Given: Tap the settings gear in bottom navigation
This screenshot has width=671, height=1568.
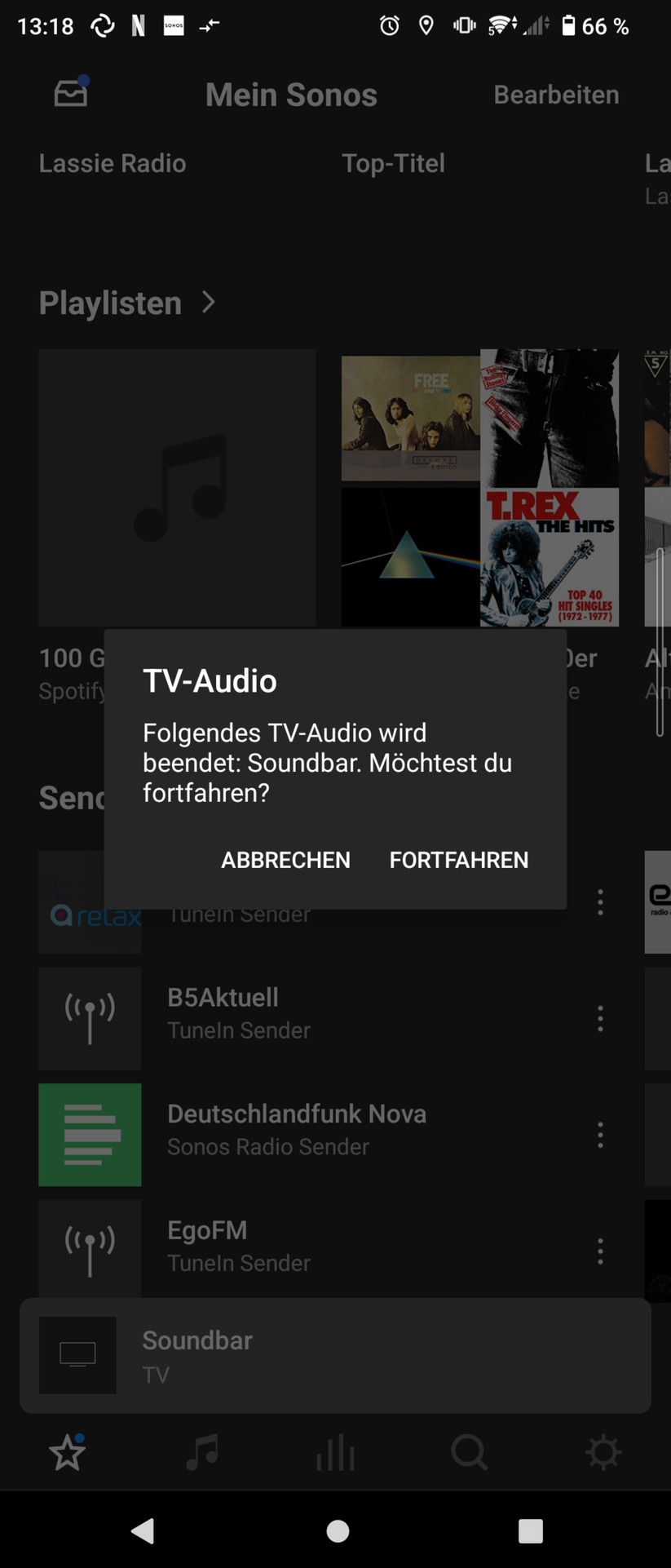Looking at the screenshot, I should [x=603, y=1452].
